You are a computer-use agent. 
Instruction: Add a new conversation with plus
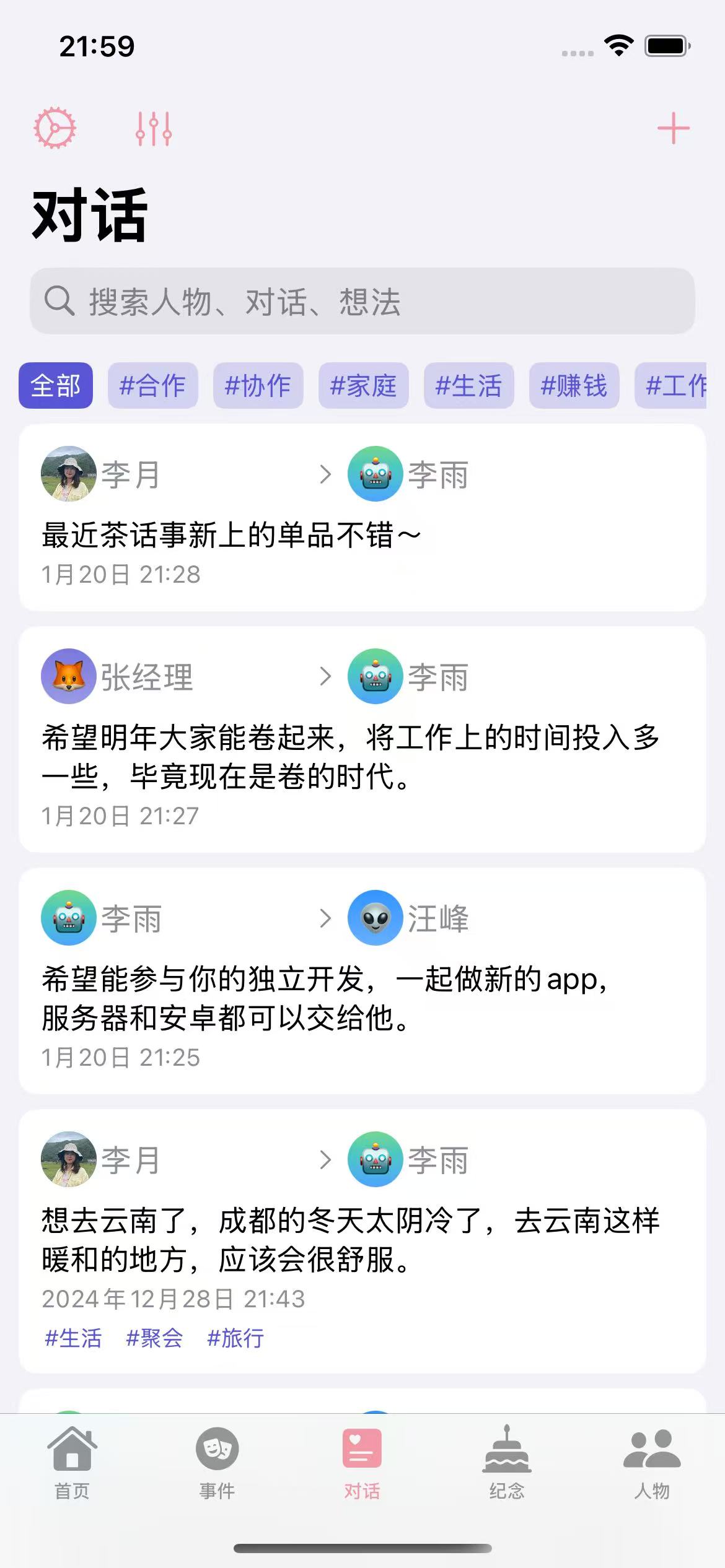(x=673, y=129)
